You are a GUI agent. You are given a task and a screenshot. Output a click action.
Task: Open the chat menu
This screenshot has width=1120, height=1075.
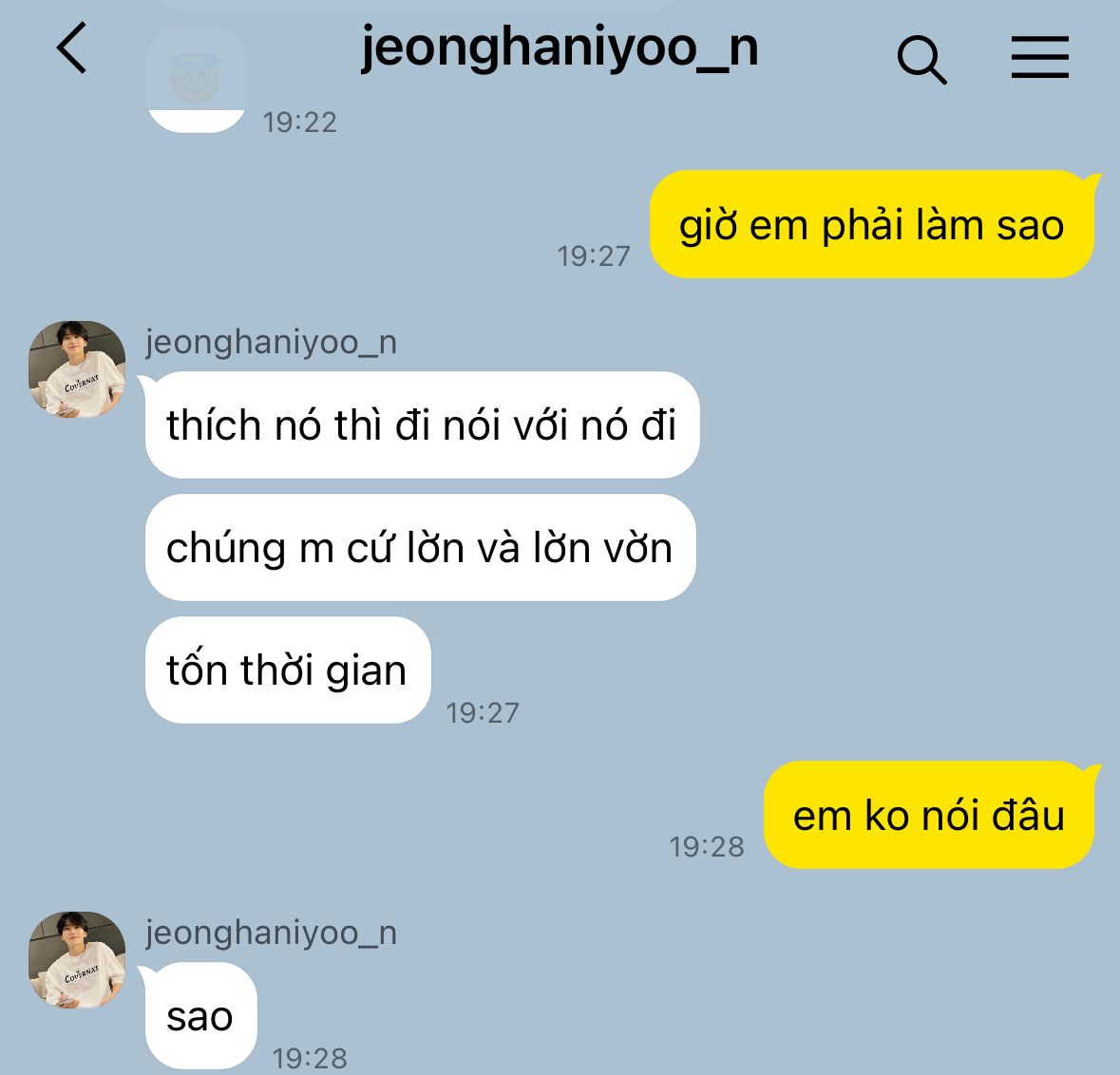[1039, 57]
